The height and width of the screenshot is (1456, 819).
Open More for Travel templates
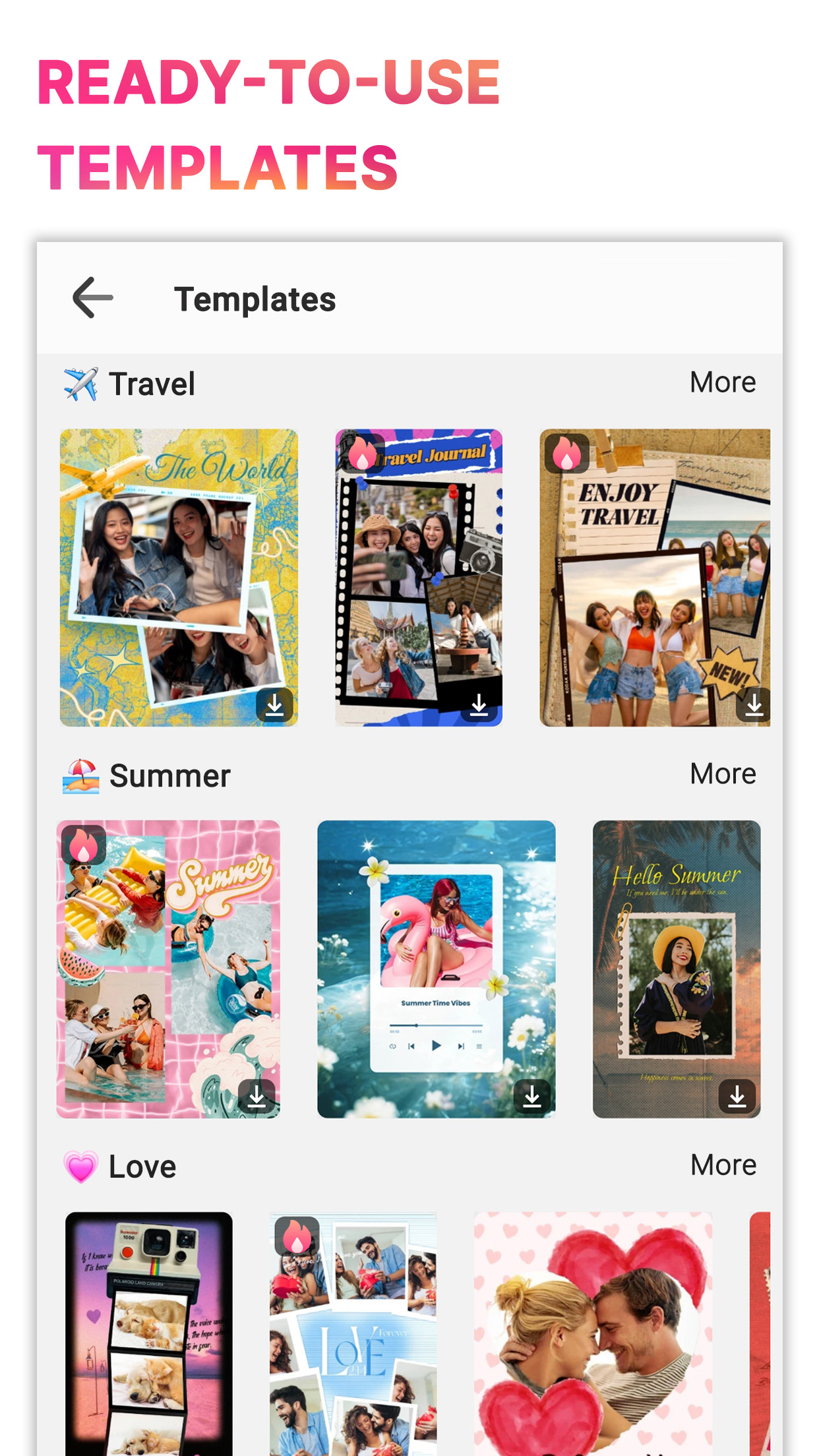click(x=723, y=381)
